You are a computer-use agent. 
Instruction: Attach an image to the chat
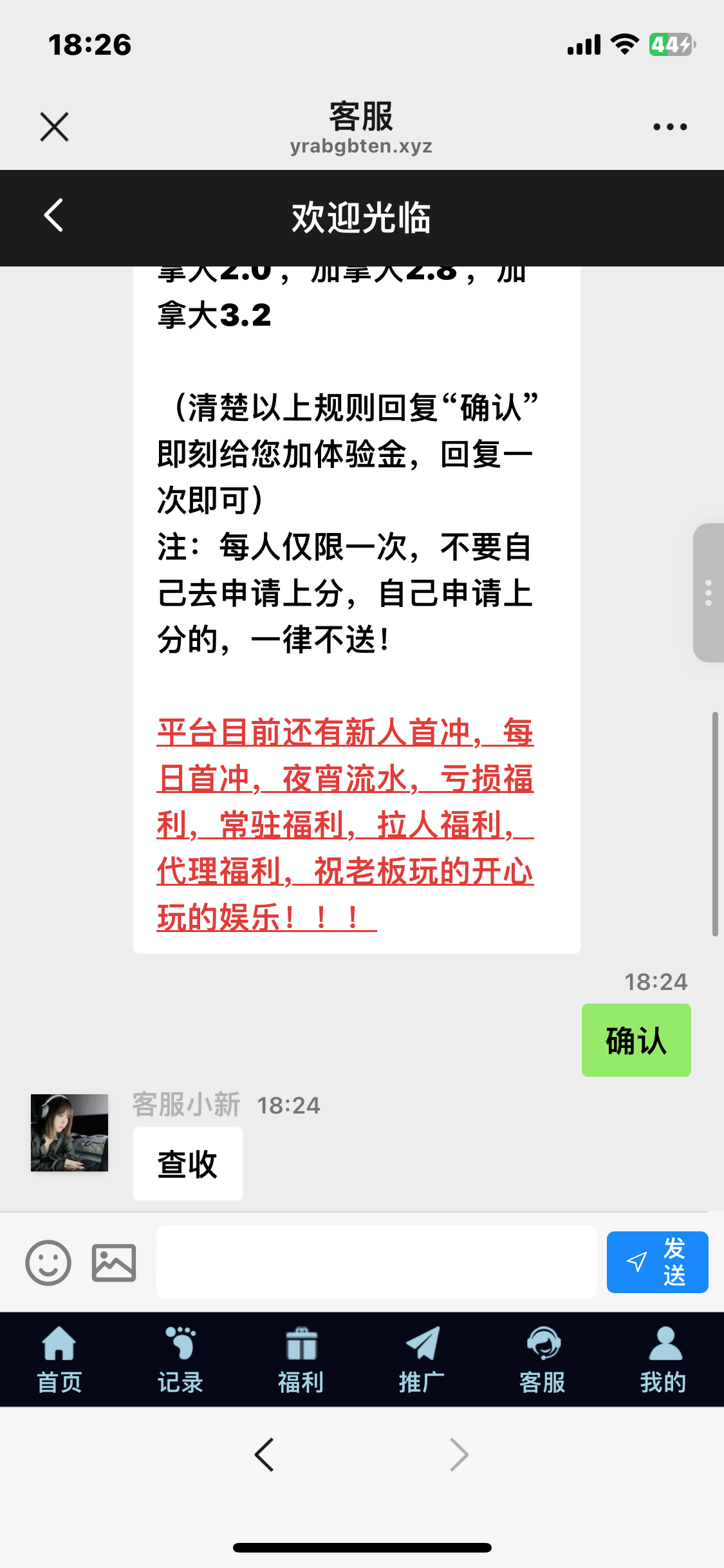pyautogui.click(x=114, y=1262)
